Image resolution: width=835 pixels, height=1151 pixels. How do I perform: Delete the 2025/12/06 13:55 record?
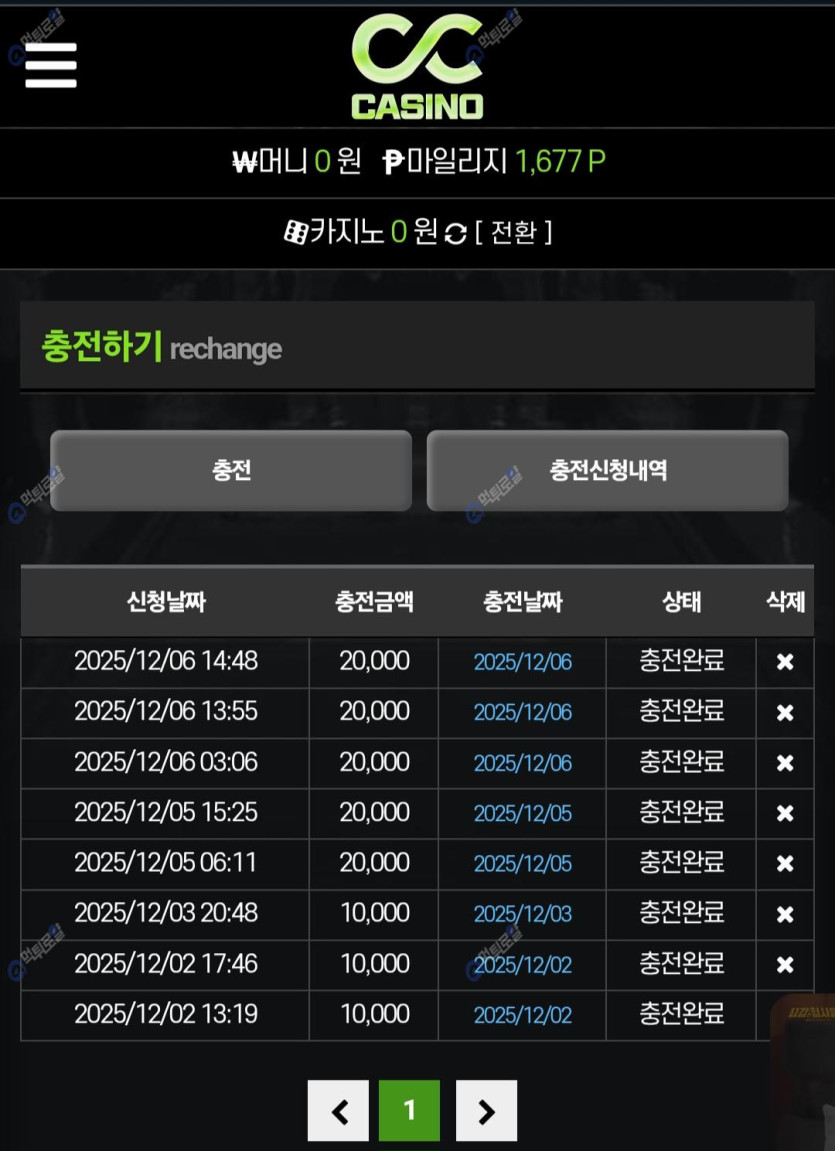(x=785, y=712)
